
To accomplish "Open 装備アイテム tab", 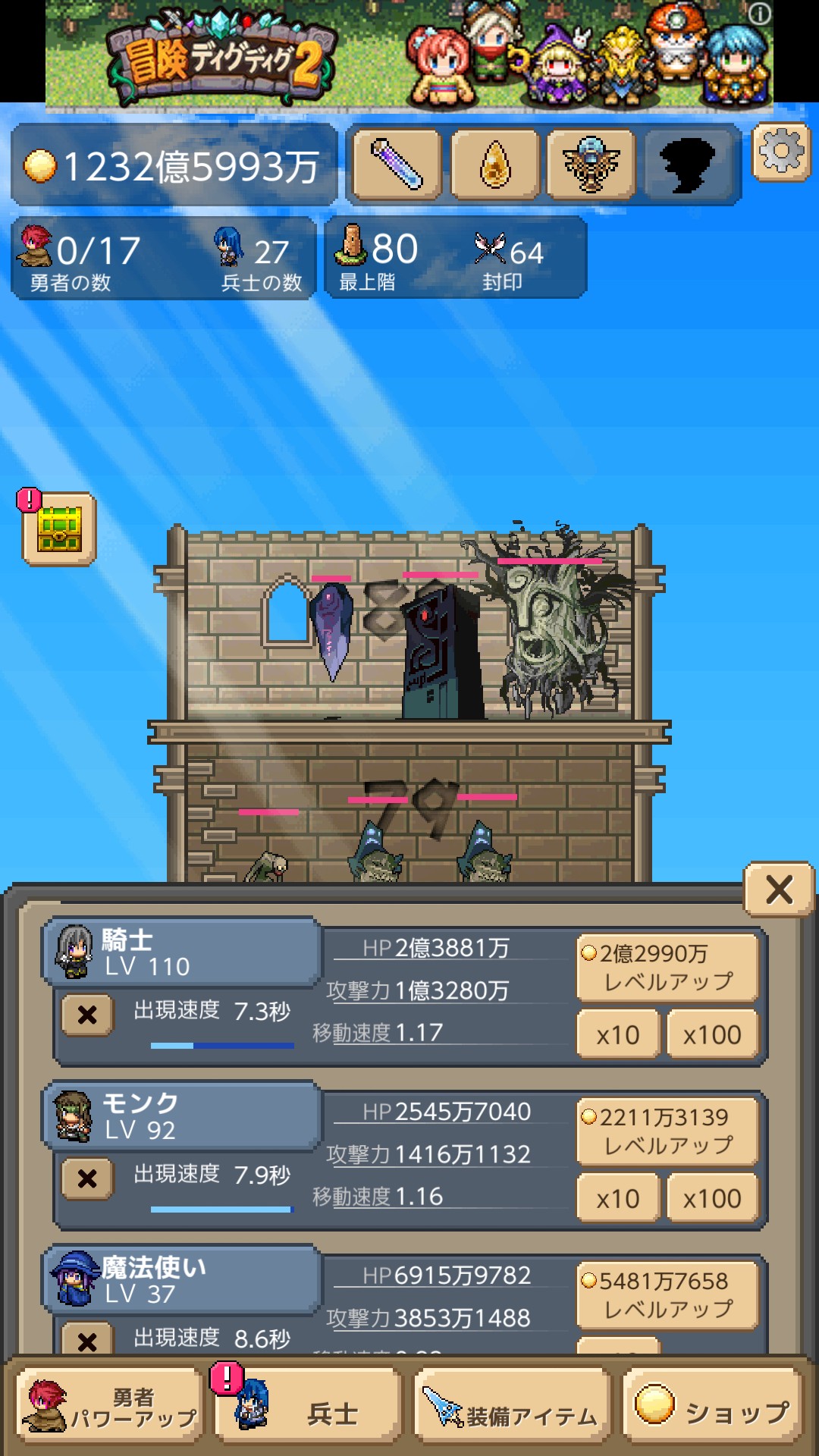I will tap(512, 1406).
